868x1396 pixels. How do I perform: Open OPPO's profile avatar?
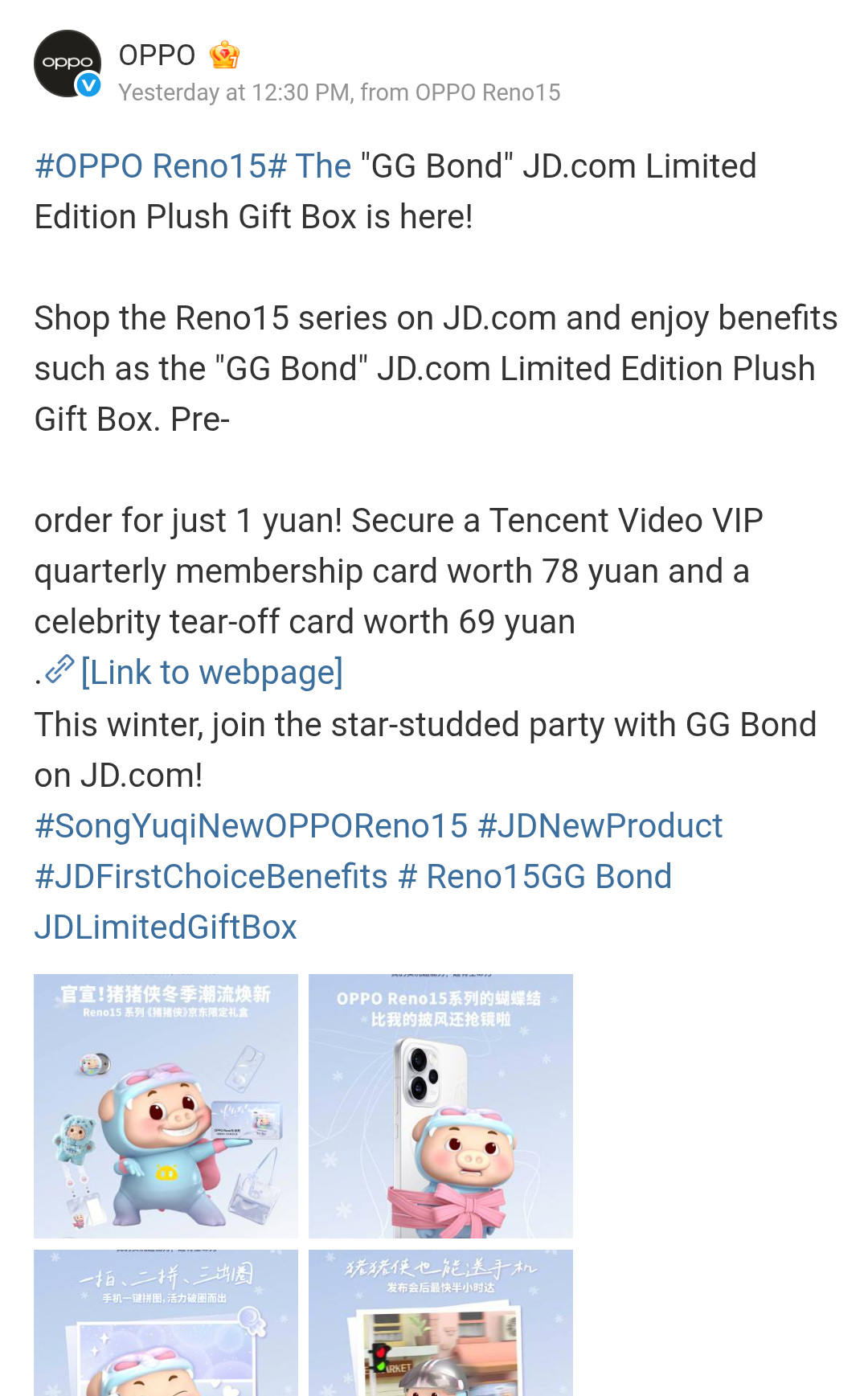click(x=68, y=63)
